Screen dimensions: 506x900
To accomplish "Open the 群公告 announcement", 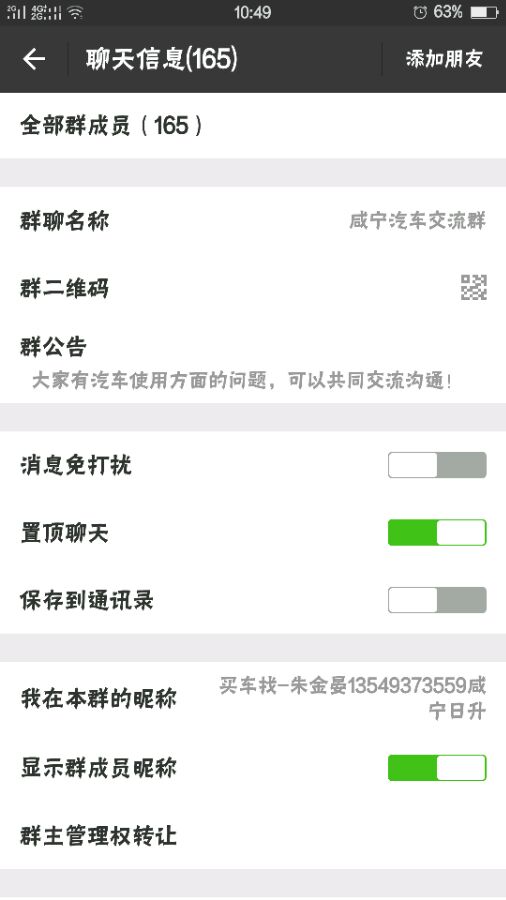I will [x=253, y=362].
